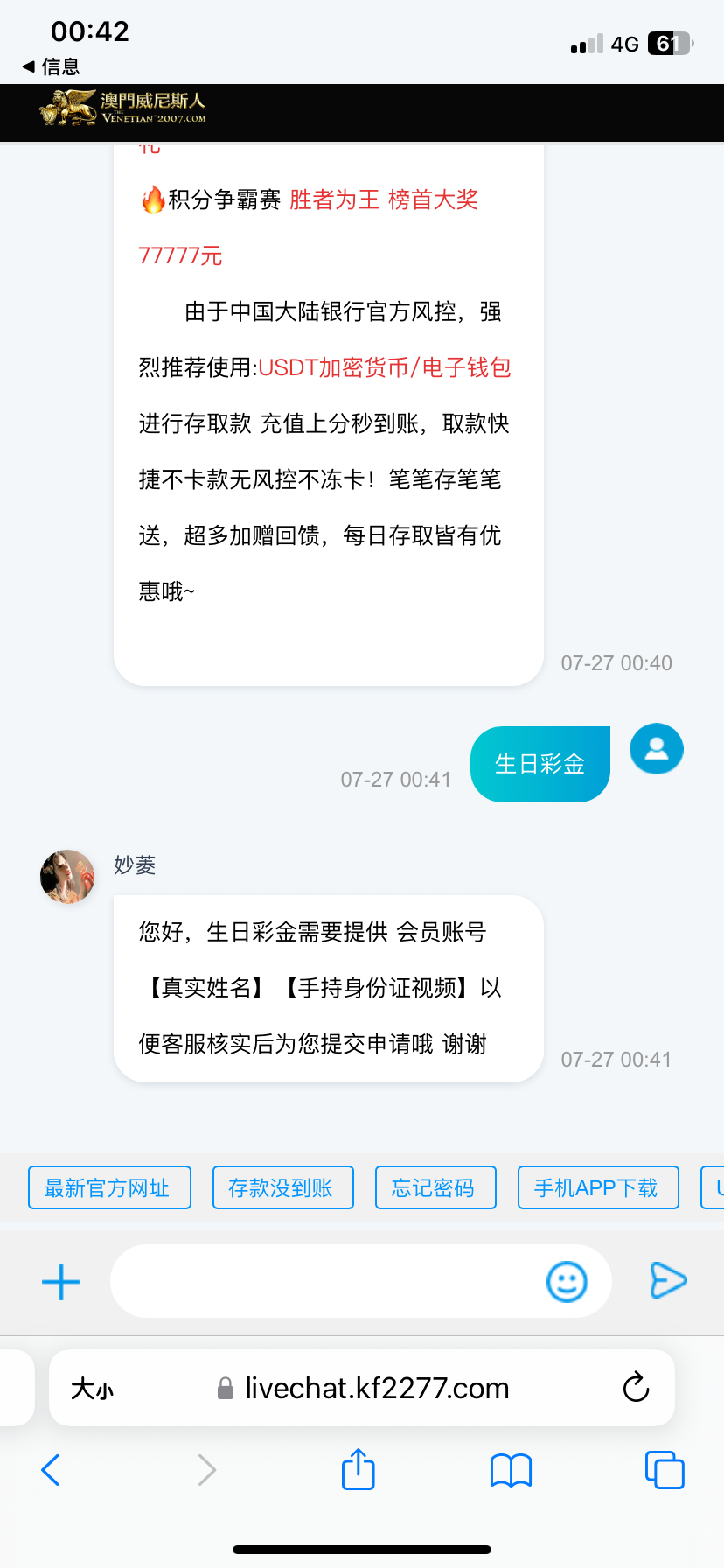
Task: Open Safari bookmarks
Action: [511, 1470]
